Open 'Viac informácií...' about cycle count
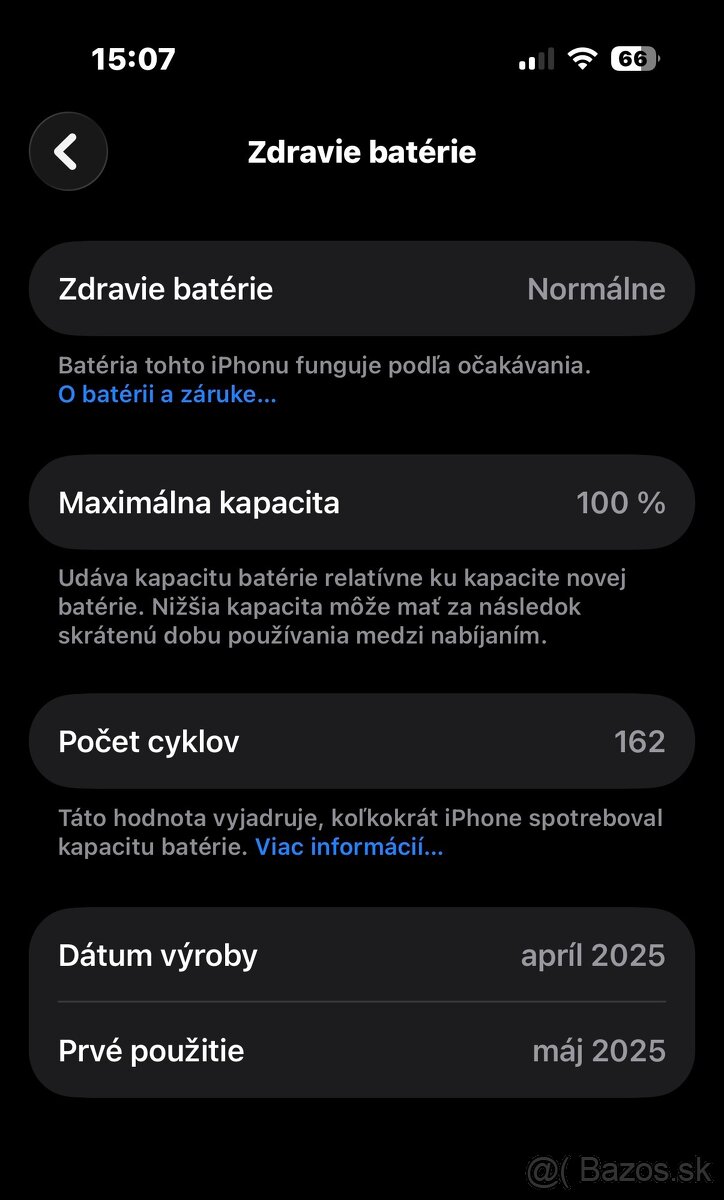Screen dimensions: 724x1200 349,848
